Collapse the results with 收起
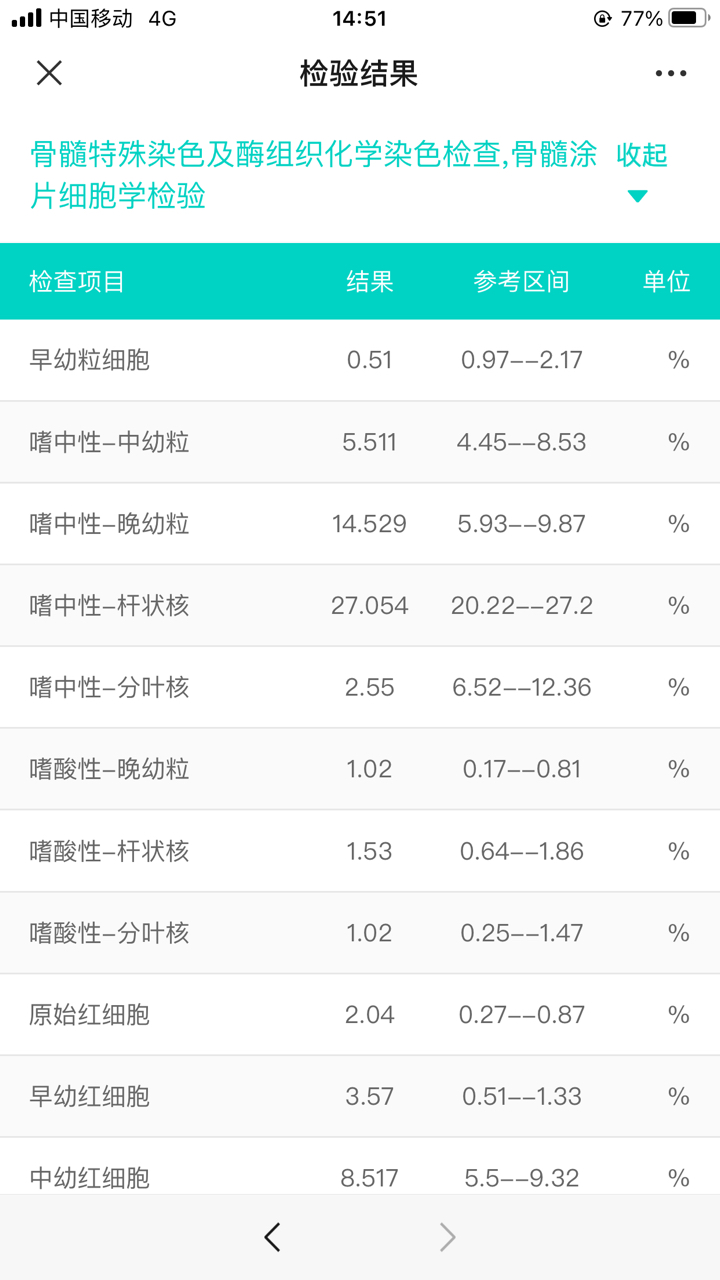The height and width of the screenshot is (1280, 720). pos(641,156)
